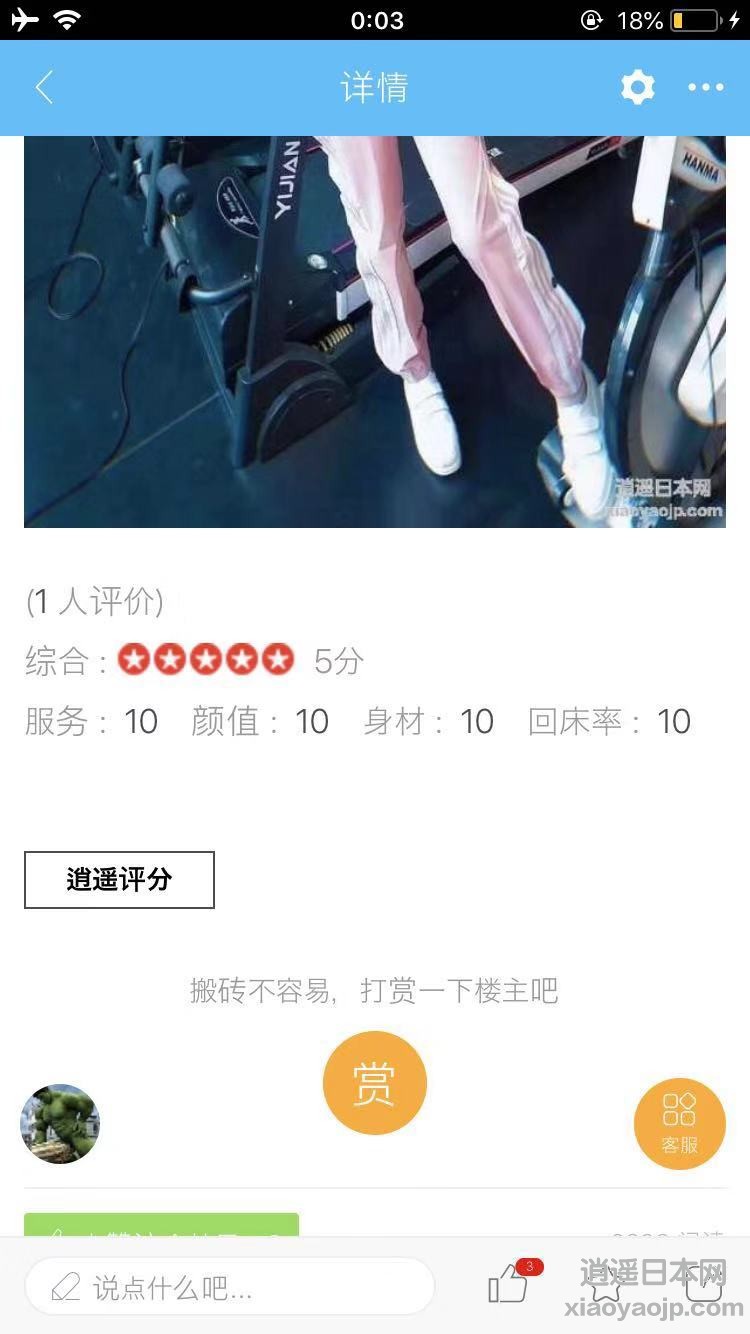The image size is (750, 1334).
Task: Open the settings gear icon
Action: point(637,88)
